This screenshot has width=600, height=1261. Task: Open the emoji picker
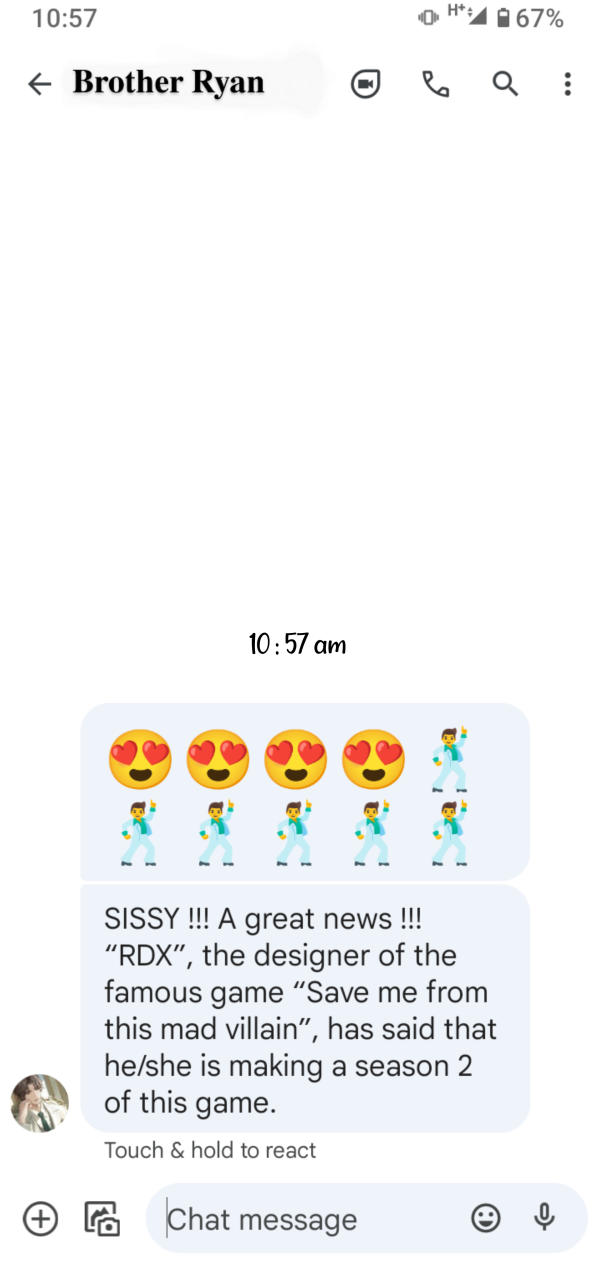click(486, 1218)
